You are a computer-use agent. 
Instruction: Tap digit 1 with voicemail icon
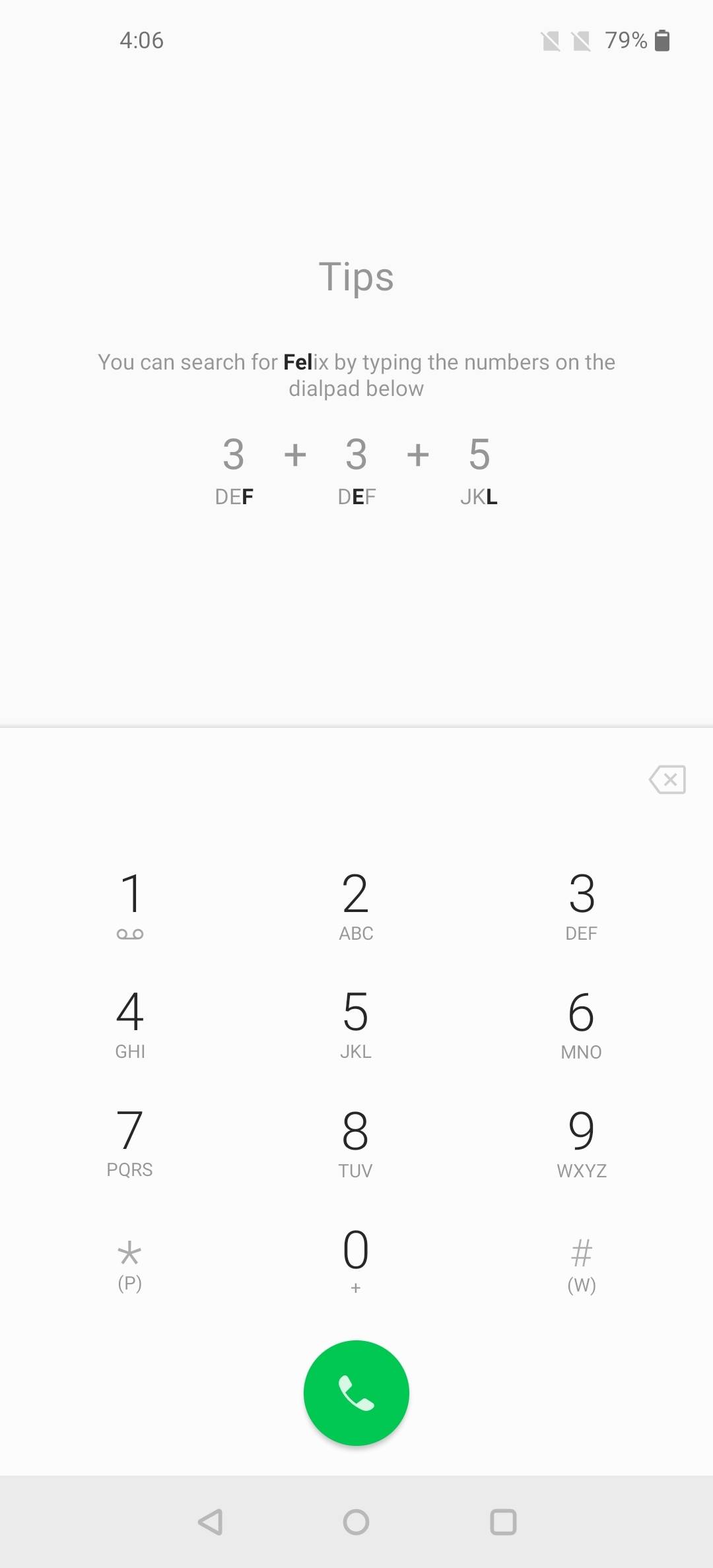(x=131, y=904)
